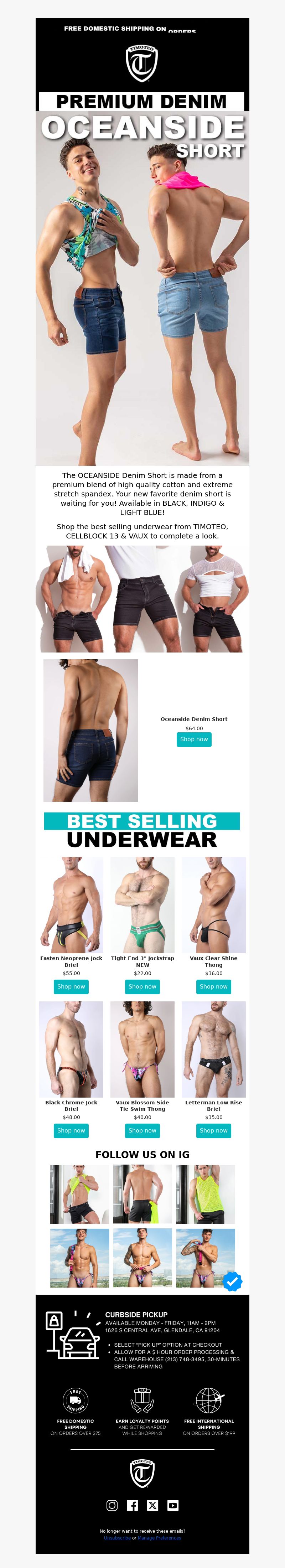Shop now for Tight End 3" Jockstrap
285x1568 pixels.
(x=142, y=986)
